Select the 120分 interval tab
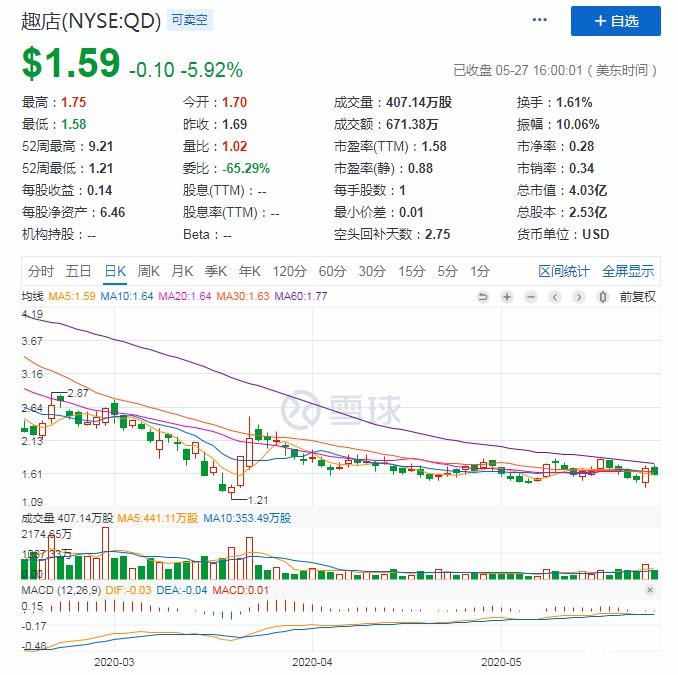This screenshot has height=675, width=678. click(x=288, y=271)
